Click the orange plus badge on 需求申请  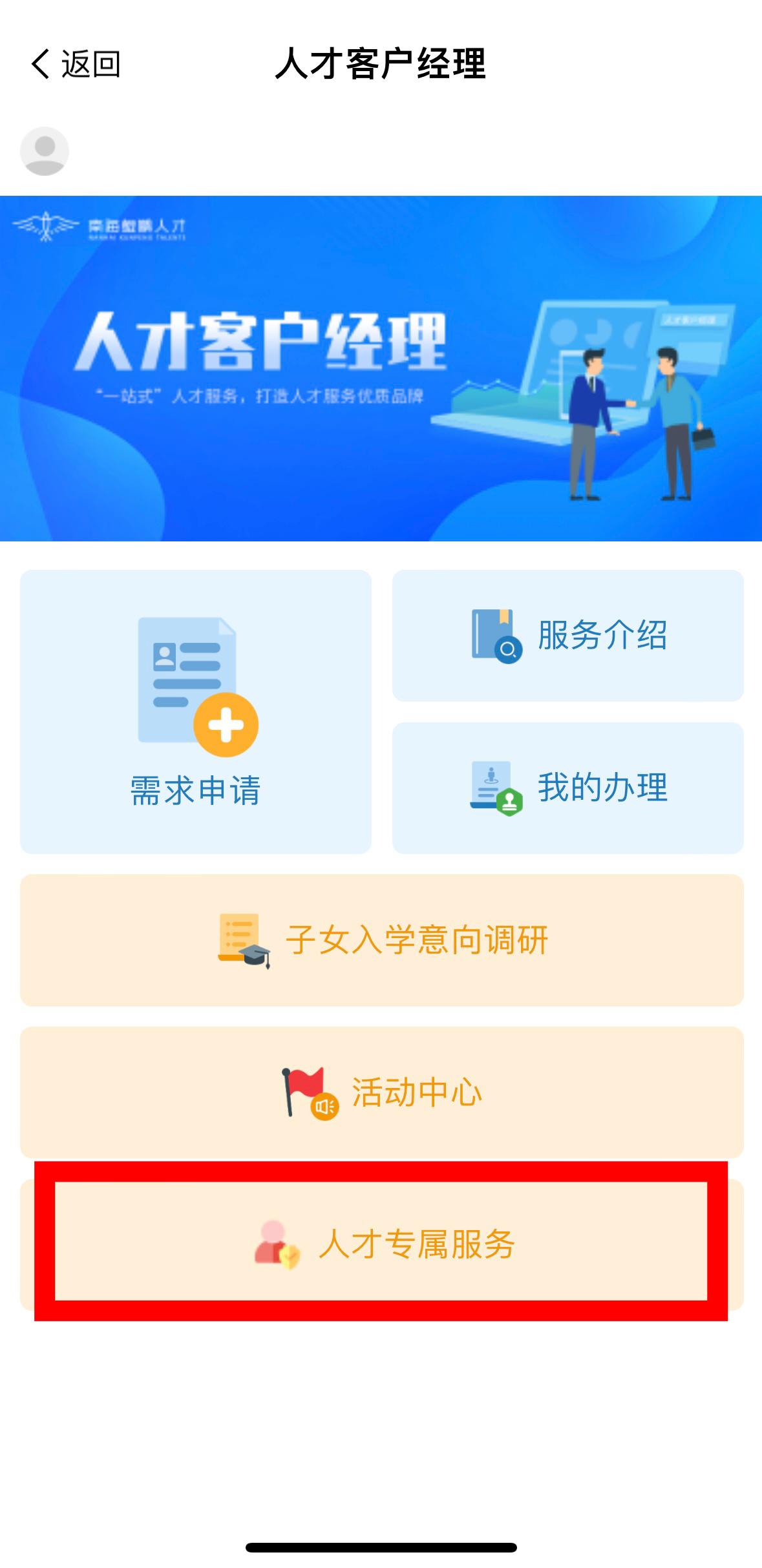tap(226, 725)
